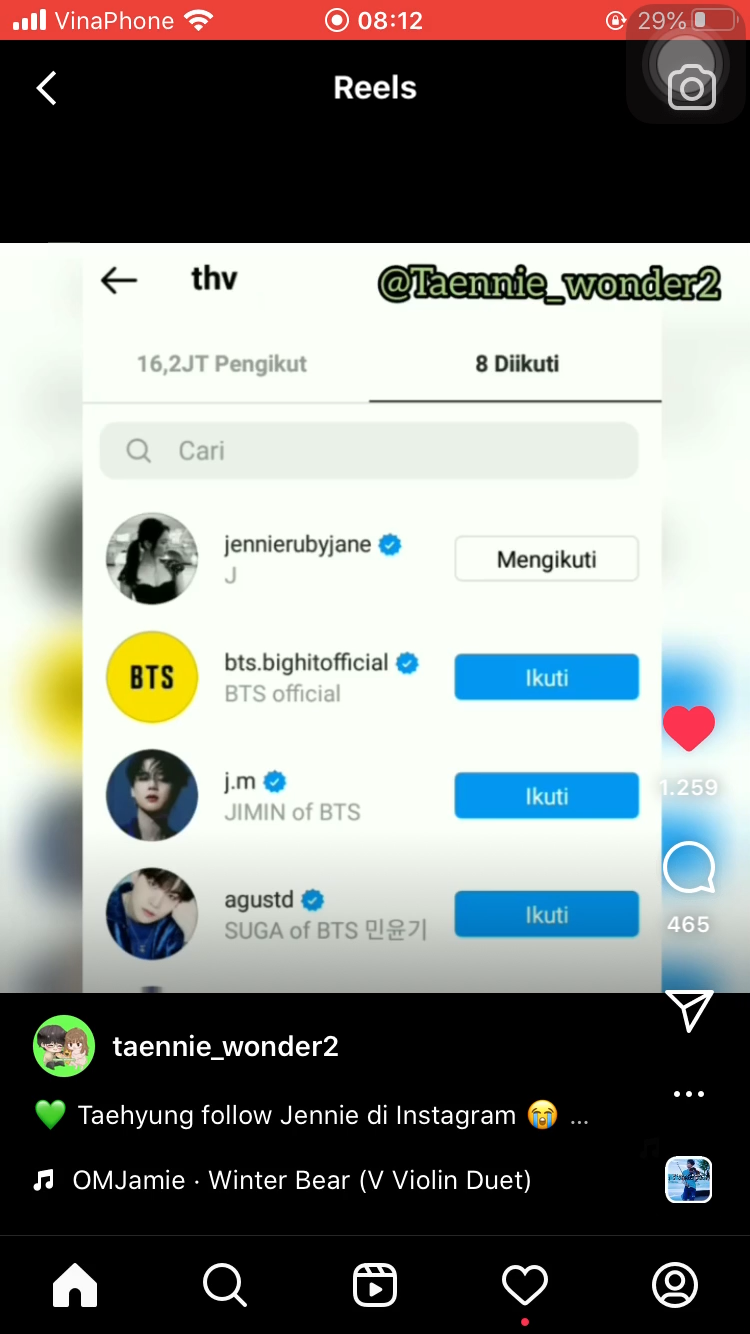Open the three-dot more options

[x=689, y=1094]
